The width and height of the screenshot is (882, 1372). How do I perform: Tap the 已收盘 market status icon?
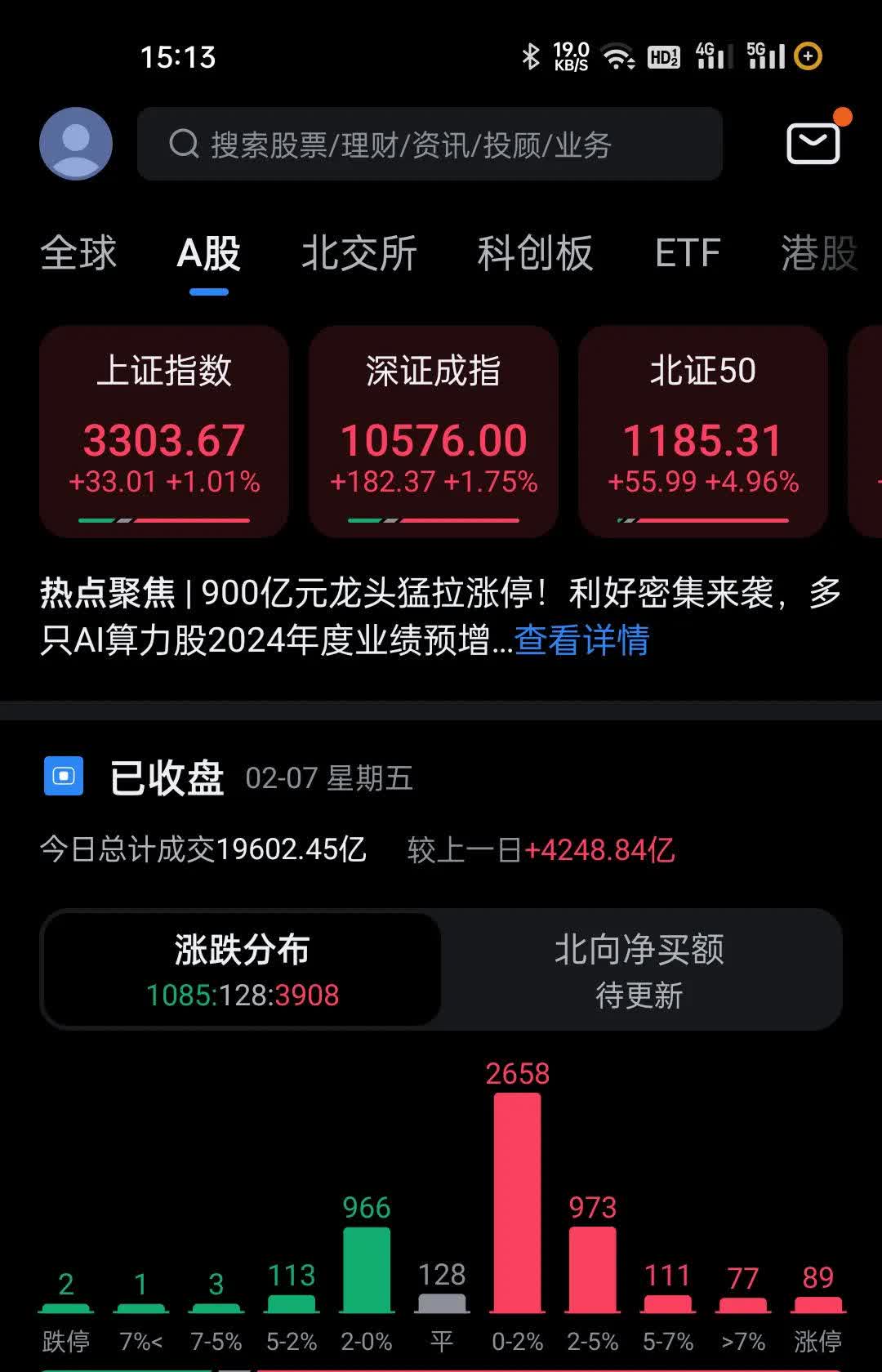pyautogui.click(x=64, y=777)
